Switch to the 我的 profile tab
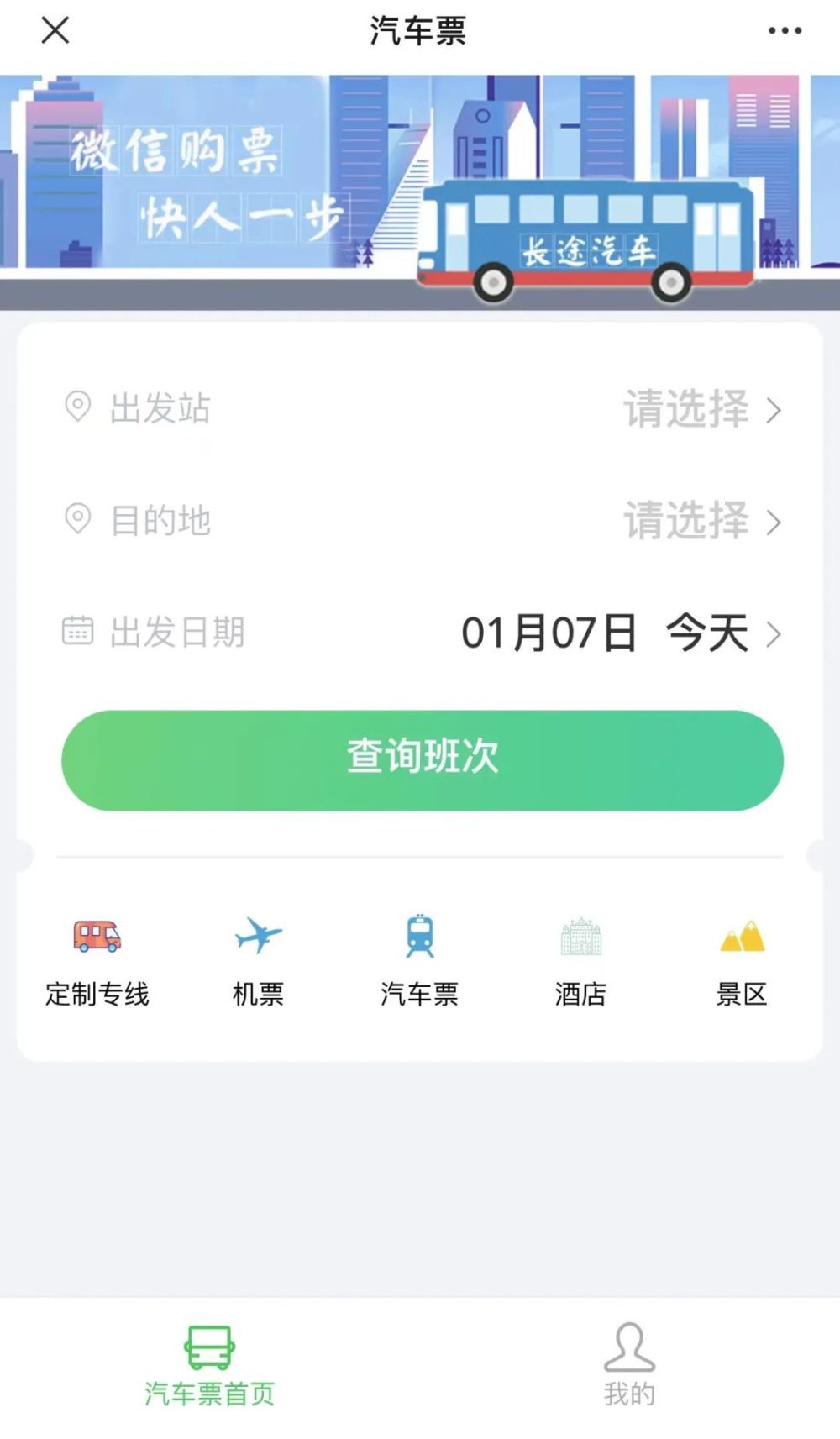840x1439 pixels. pos(629,1366)
